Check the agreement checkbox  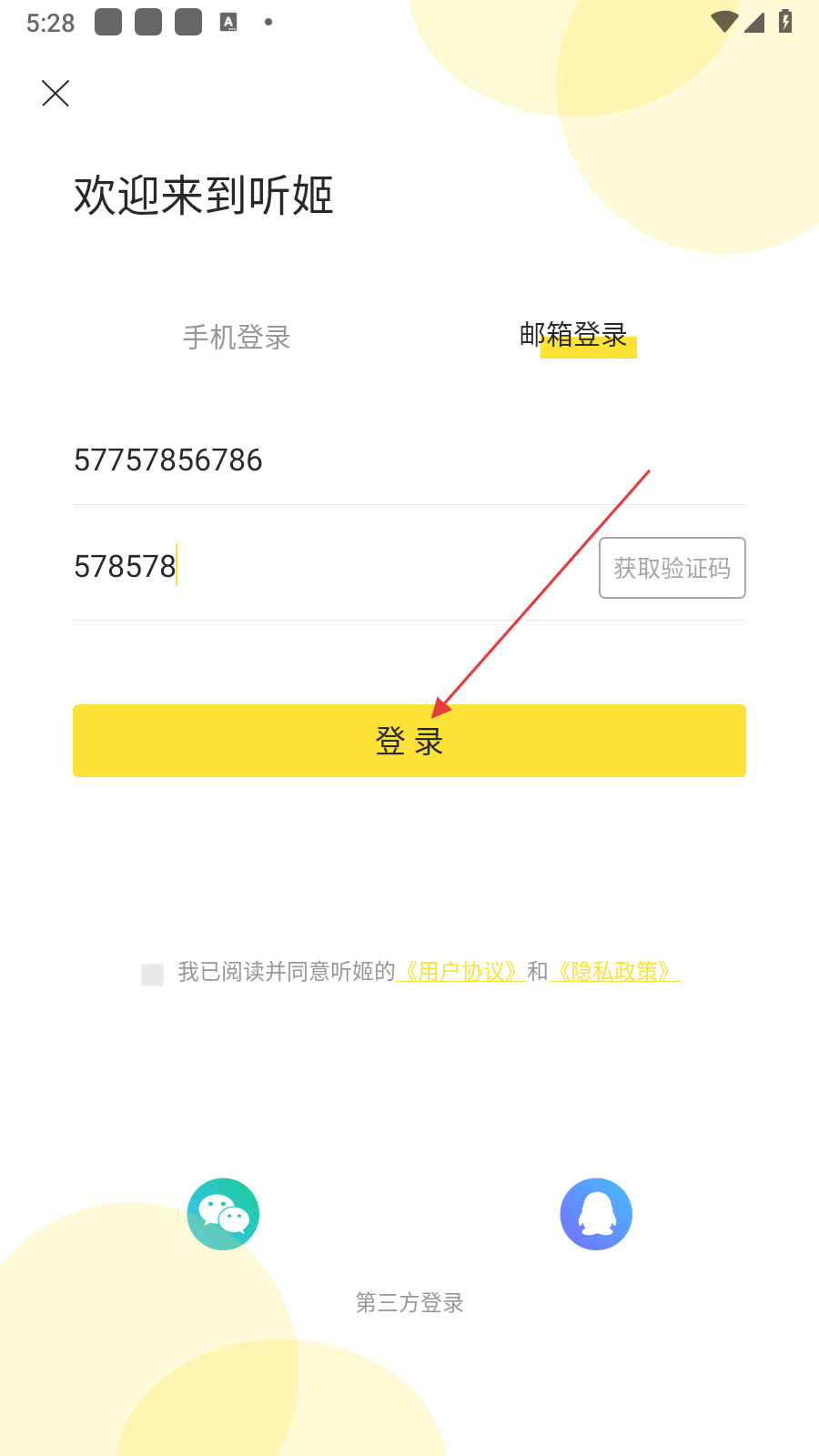[x=153, y=975]
